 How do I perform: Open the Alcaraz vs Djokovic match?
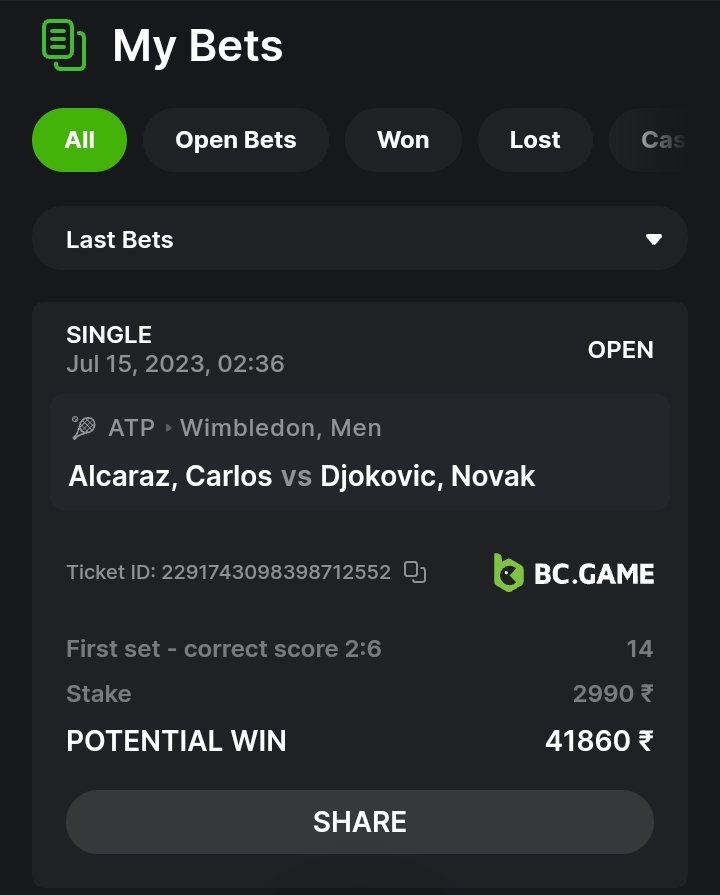pos(302,476)
